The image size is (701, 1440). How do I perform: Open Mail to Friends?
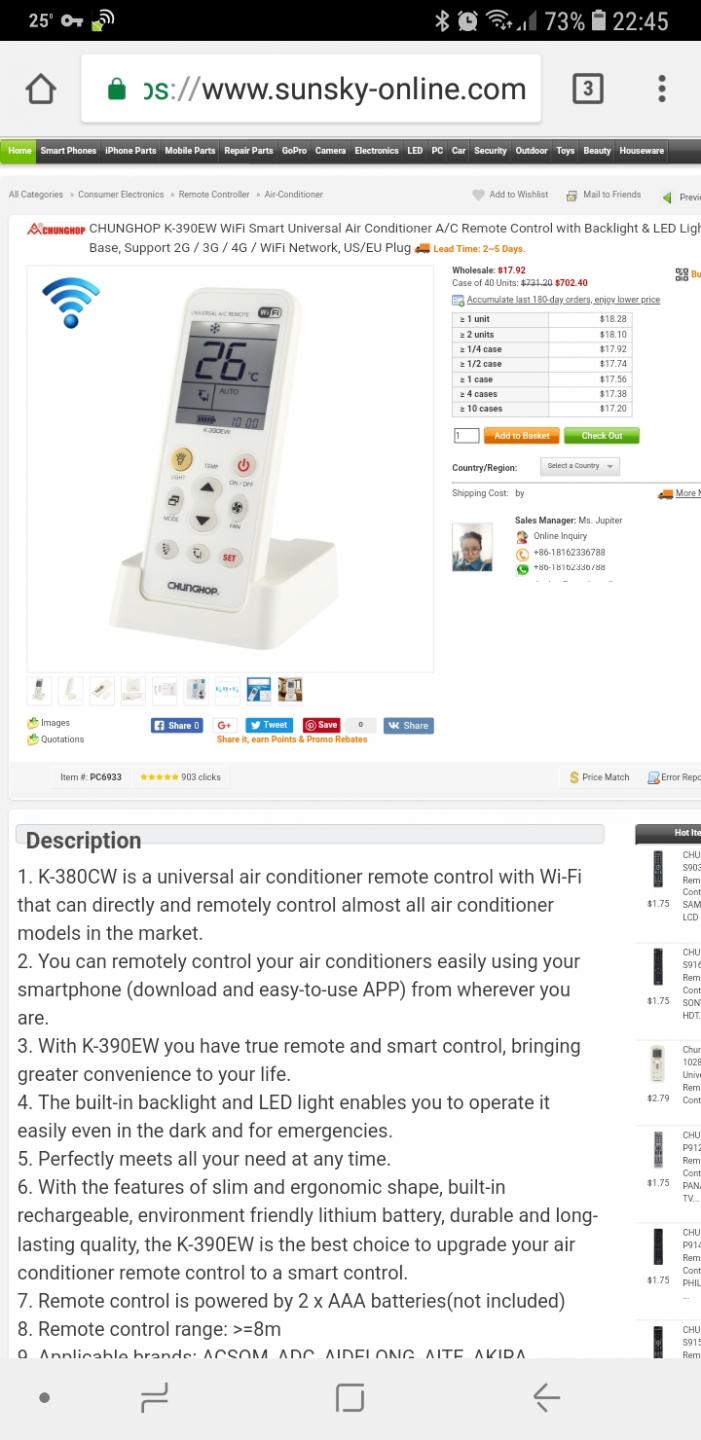(604, 195)
